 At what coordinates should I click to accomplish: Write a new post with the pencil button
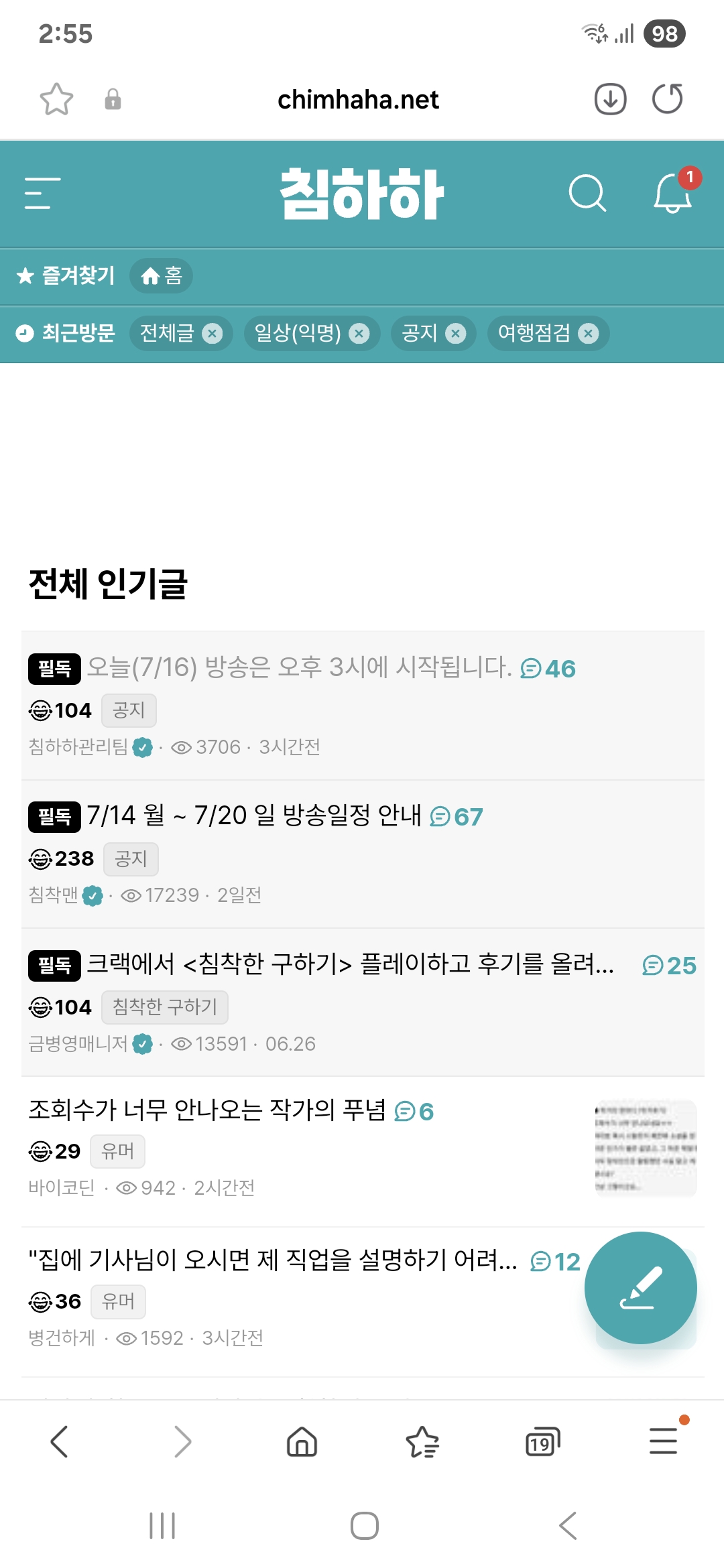[x=640, y=1287]
